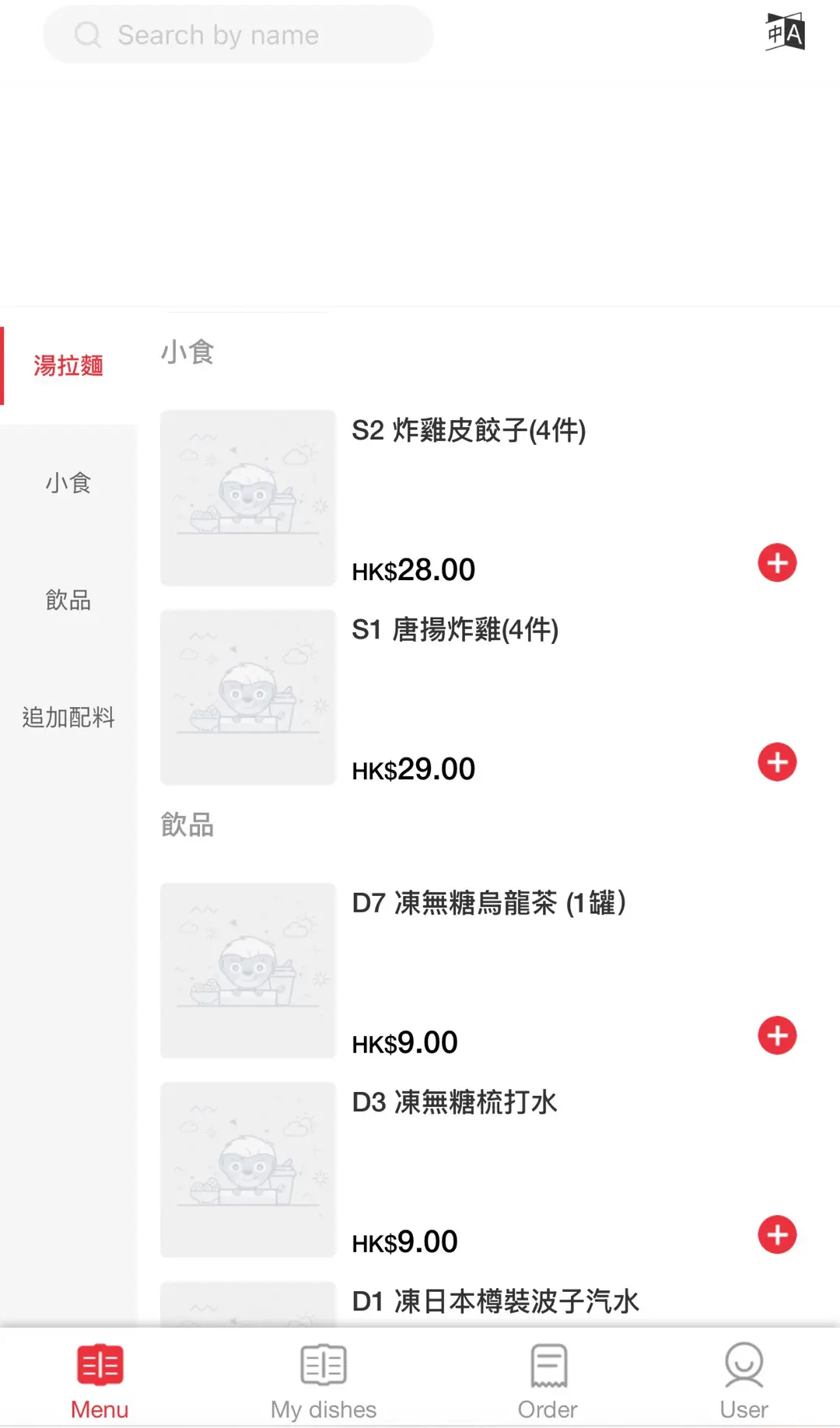The image size is (840, 1428).
Task: Add S2 炸雞皮餃子 to order
Action: tap(778, 563)
